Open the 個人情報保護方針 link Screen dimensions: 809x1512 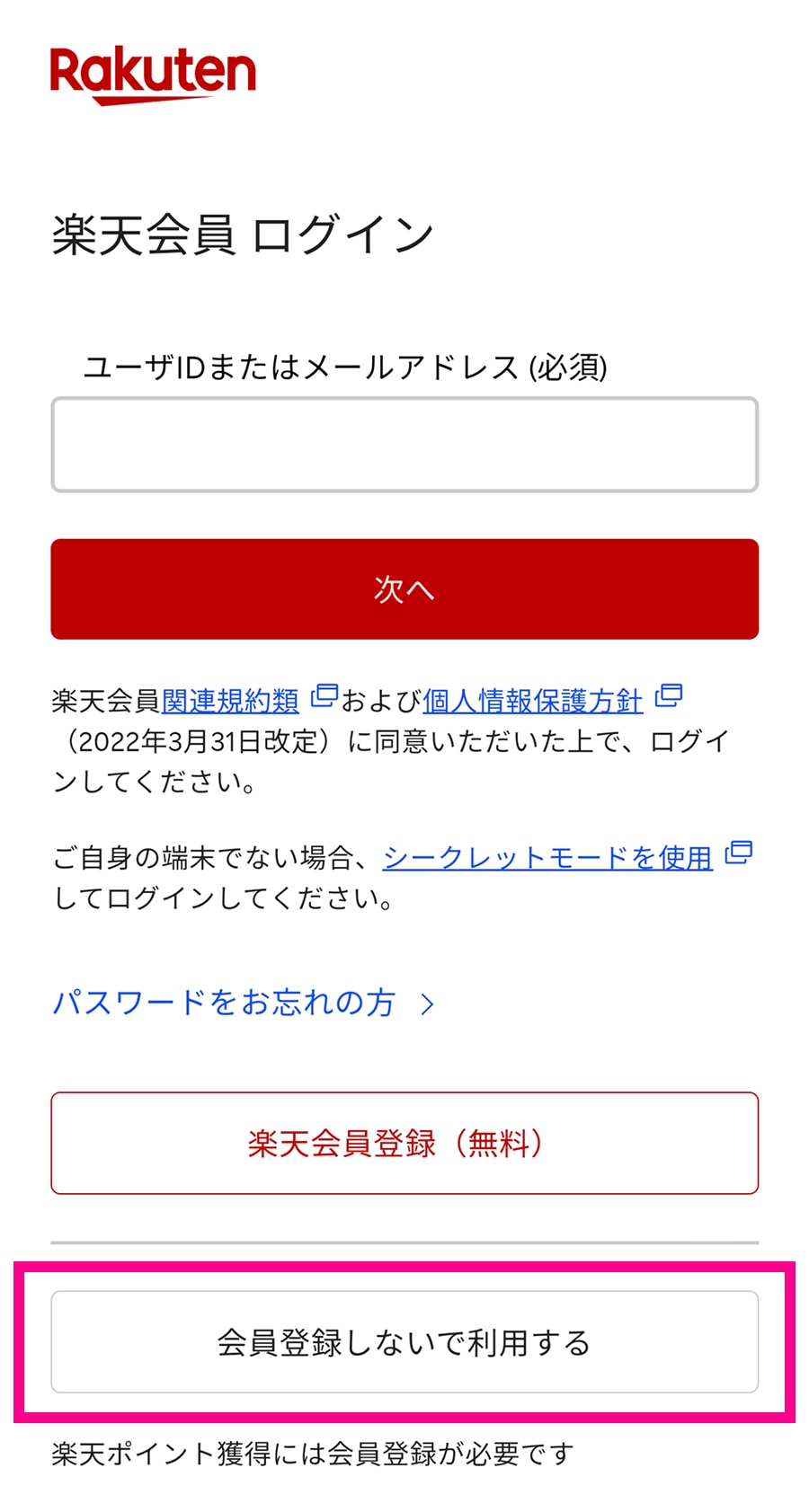click(x=532, y=701)
